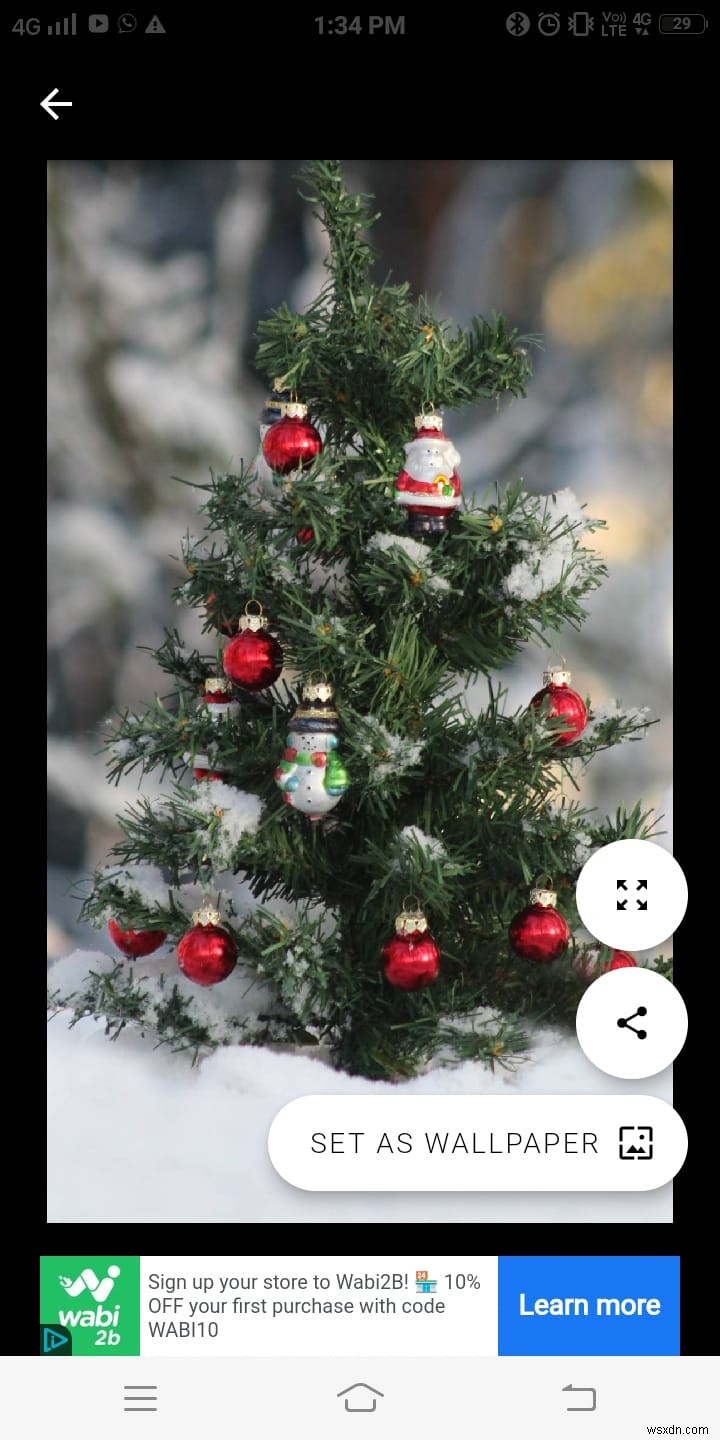Open the recent apps menu key

click(140, 1398)
